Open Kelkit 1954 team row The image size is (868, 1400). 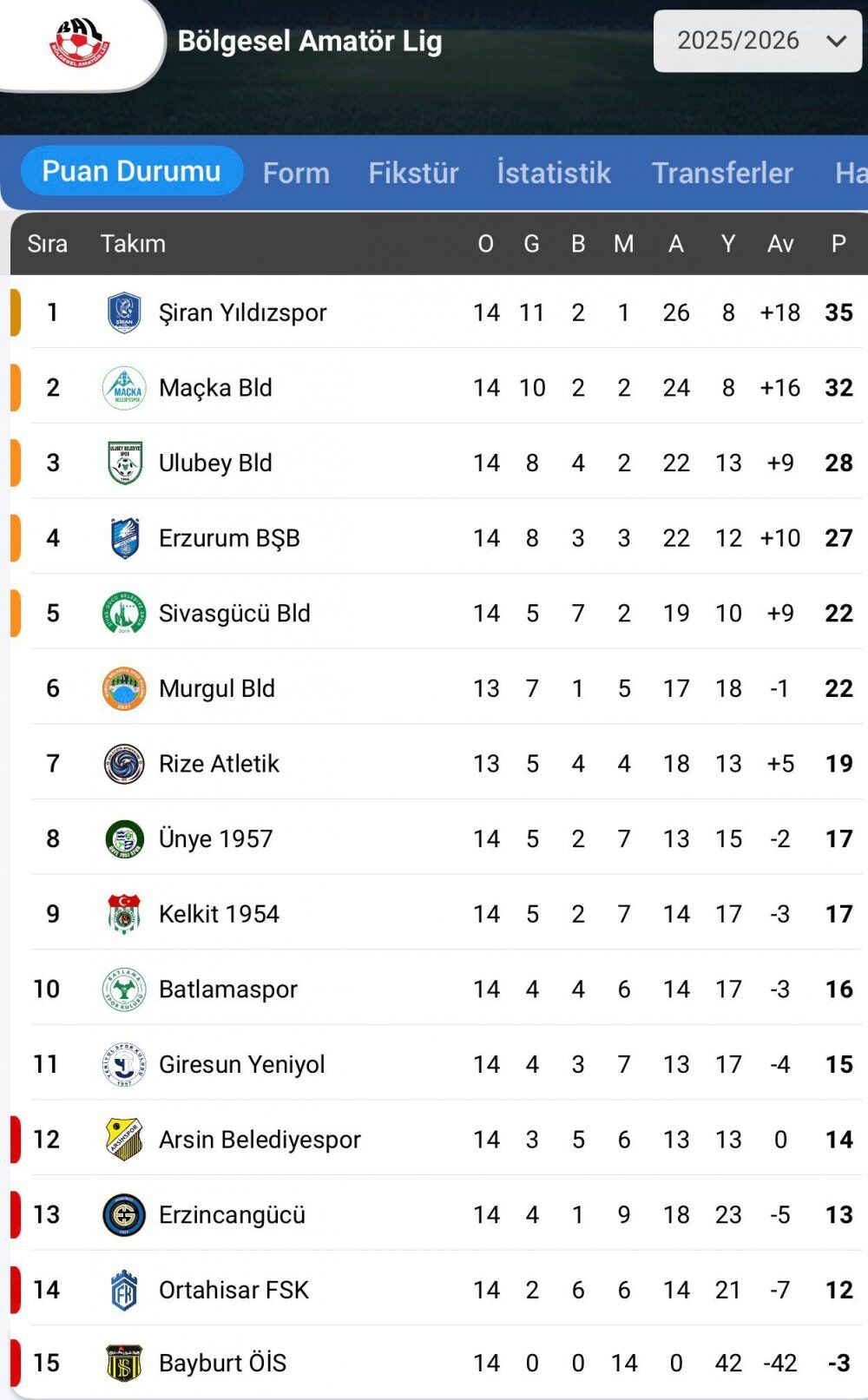219,914
